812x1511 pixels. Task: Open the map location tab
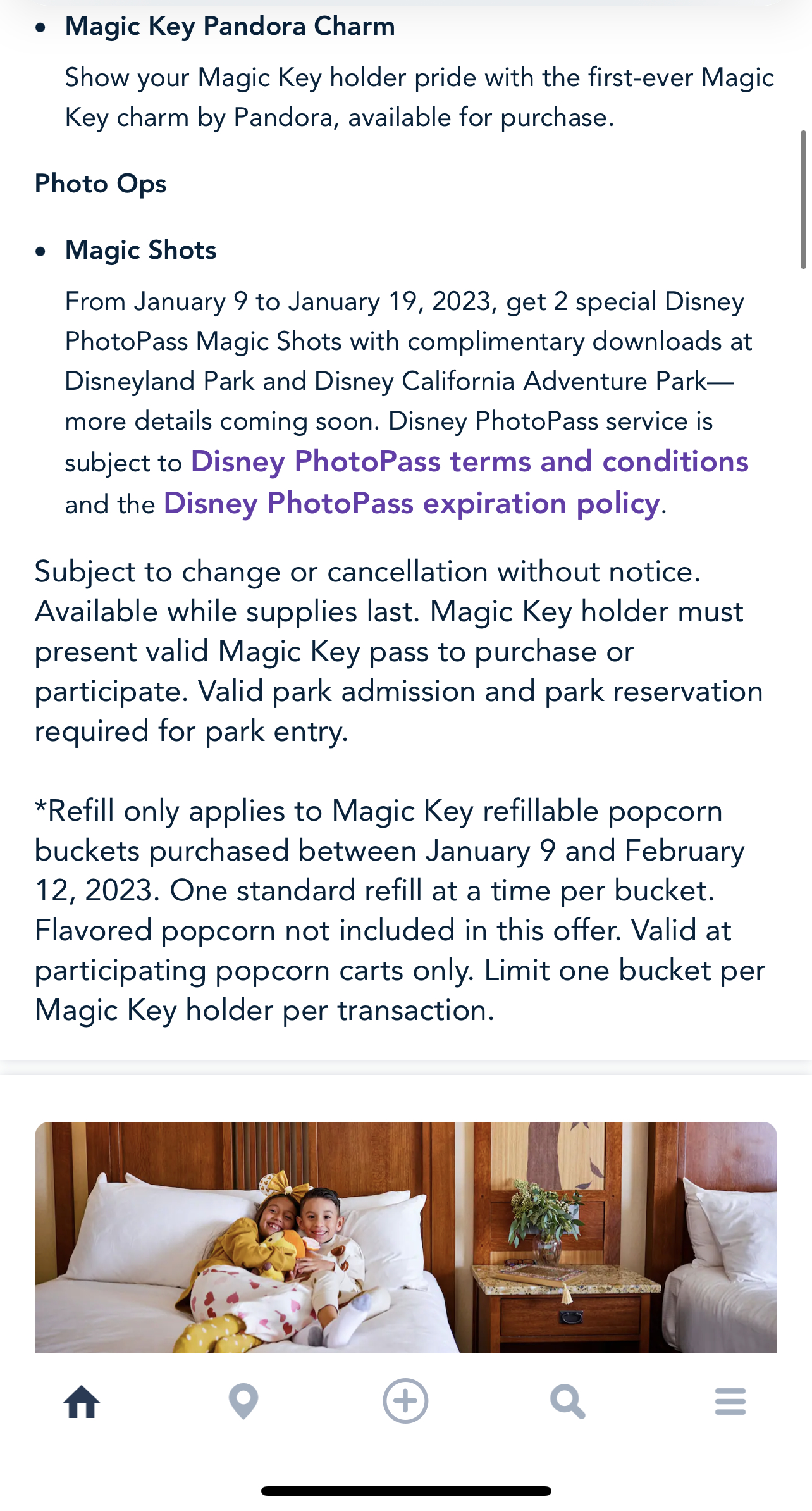point(243,1402)
